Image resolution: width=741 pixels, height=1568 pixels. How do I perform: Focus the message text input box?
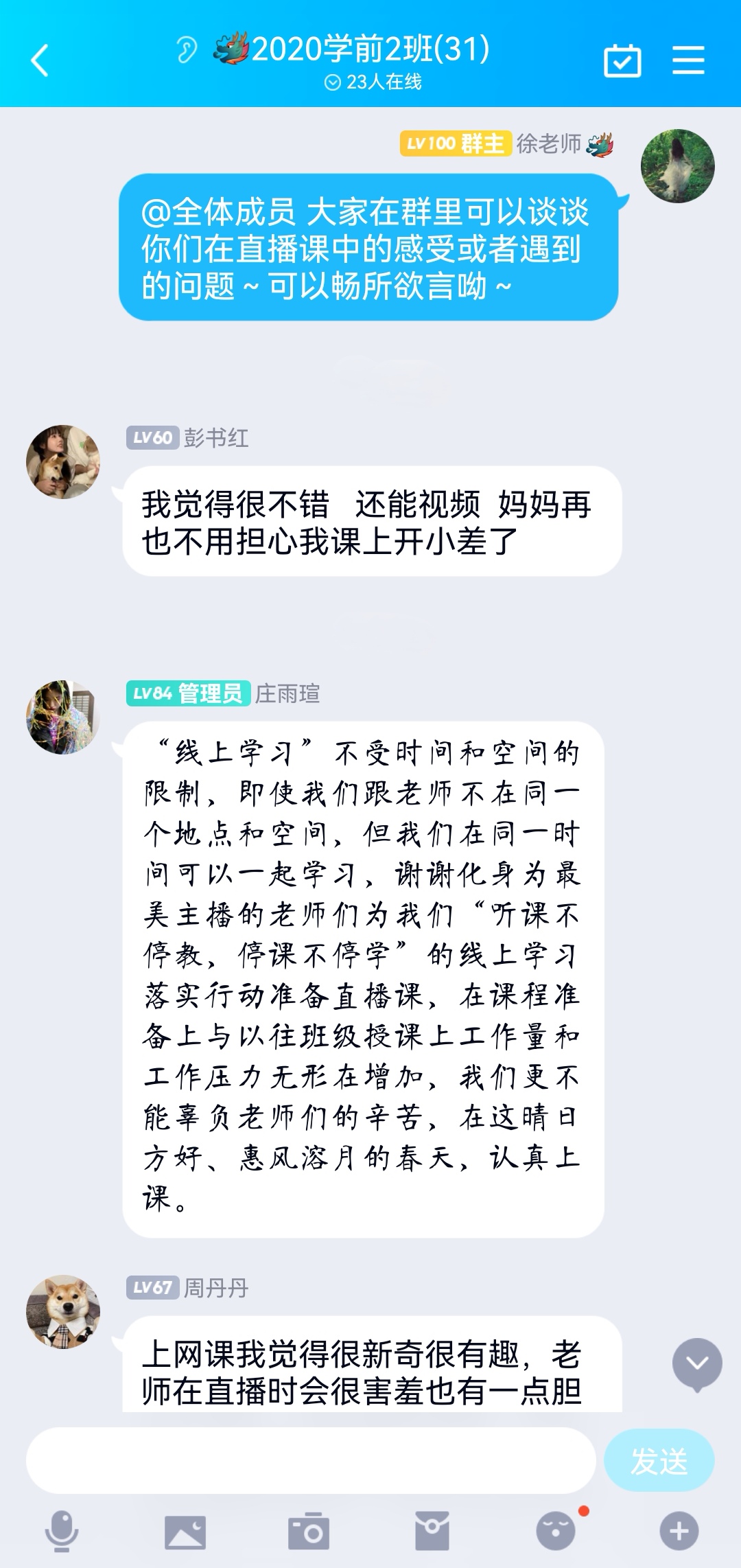pyautogui.click(x=310, y=1461)
